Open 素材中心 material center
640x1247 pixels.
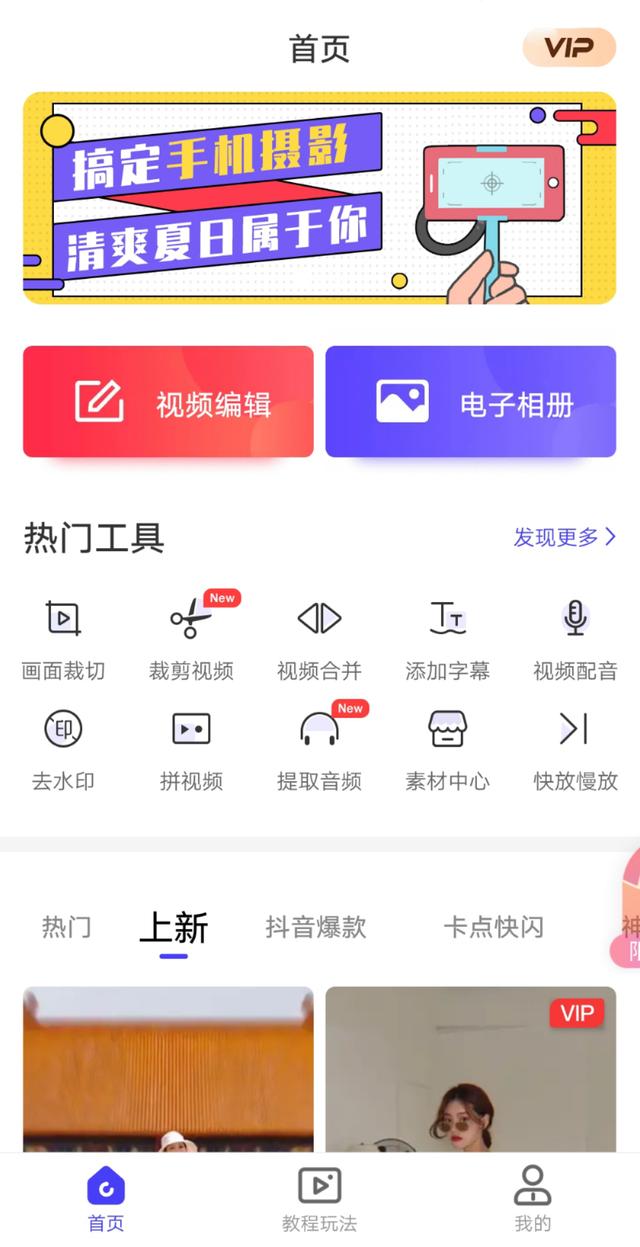(447, 748)
